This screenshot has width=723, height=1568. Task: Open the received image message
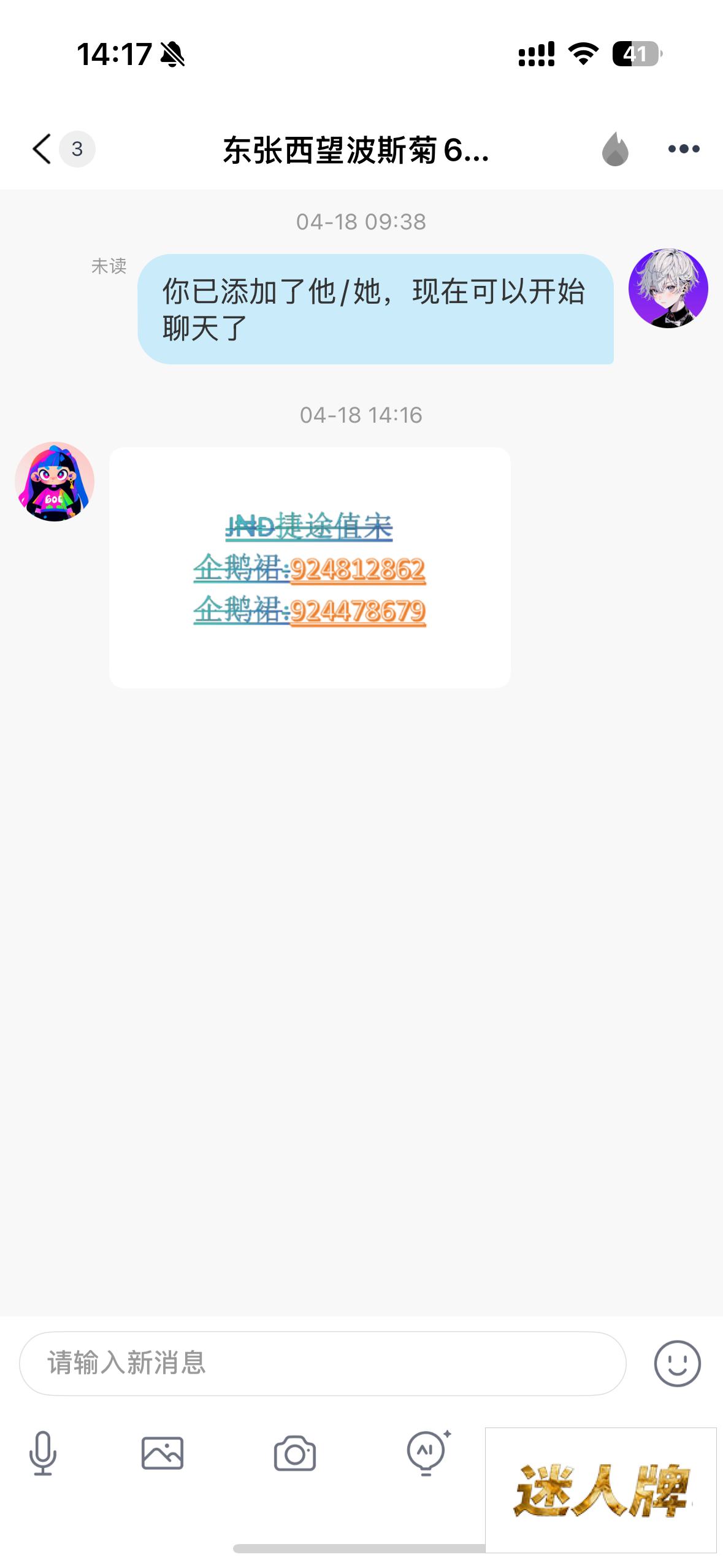(x=310, y=567)
